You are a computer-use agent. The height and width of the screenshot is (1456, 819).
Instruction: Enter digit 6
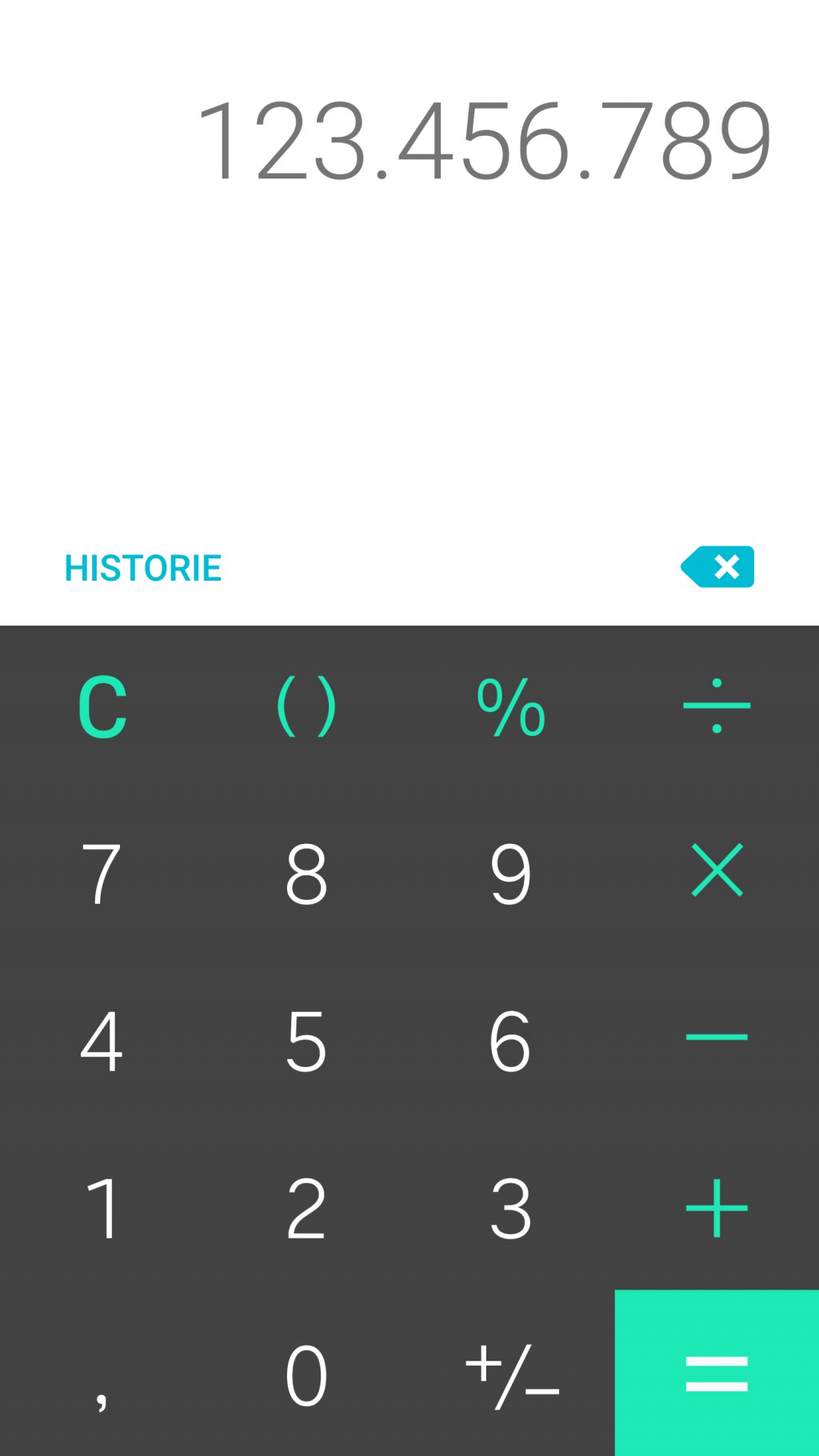(x=512, y=1039)
